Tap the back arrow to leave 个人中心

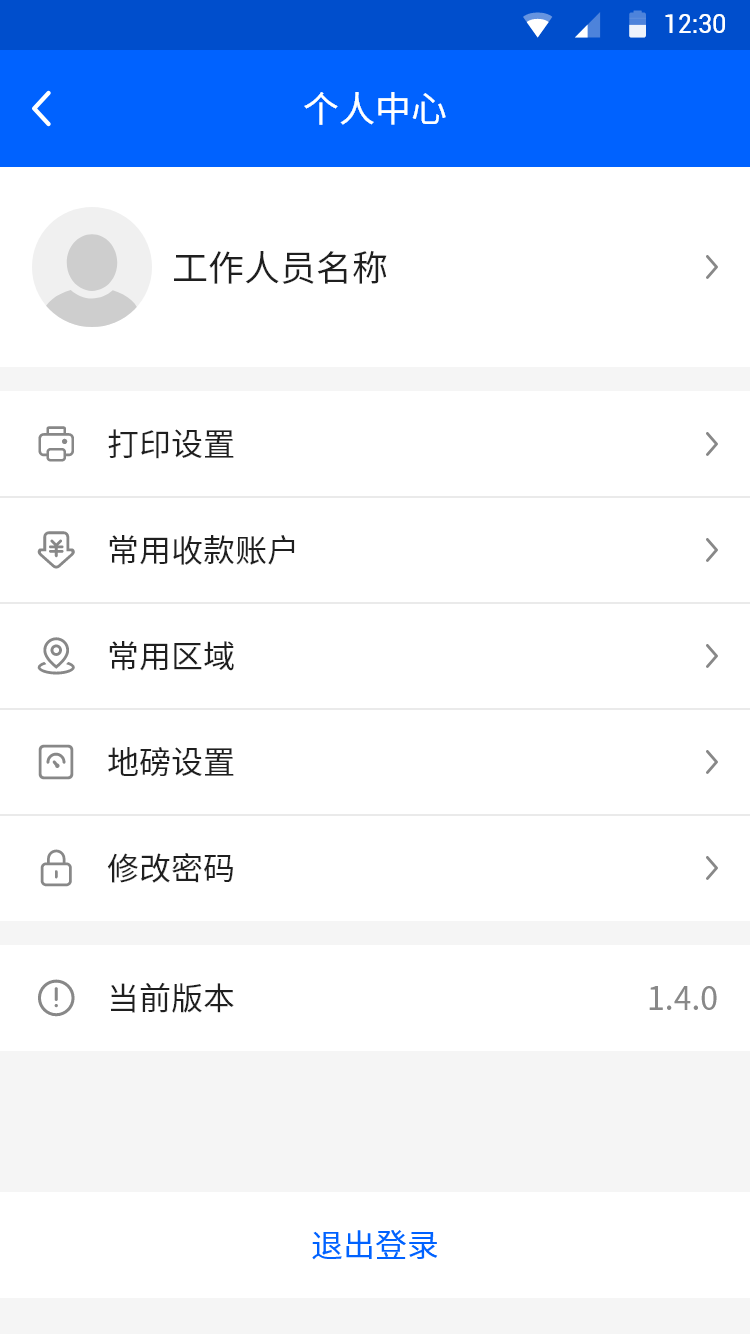click(x=41, y=108)
